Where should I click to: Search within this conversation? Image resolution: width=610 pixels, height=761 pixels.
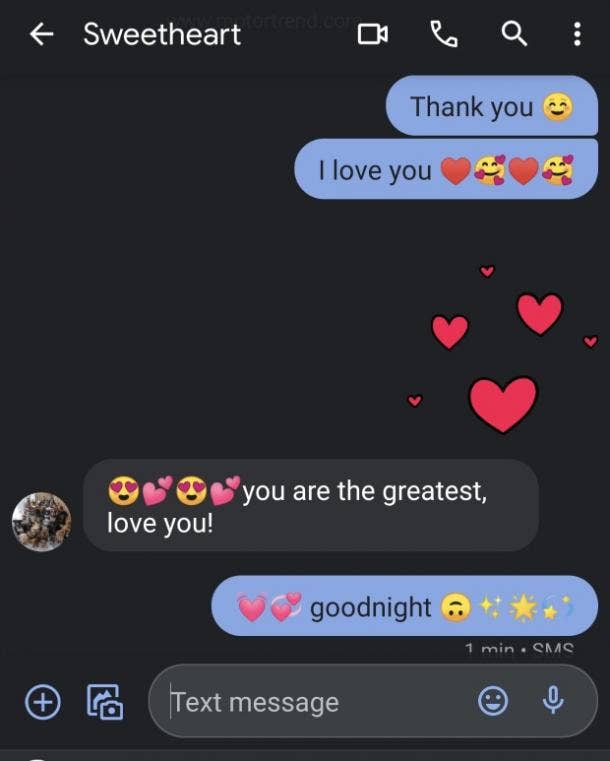coord(513,35)
